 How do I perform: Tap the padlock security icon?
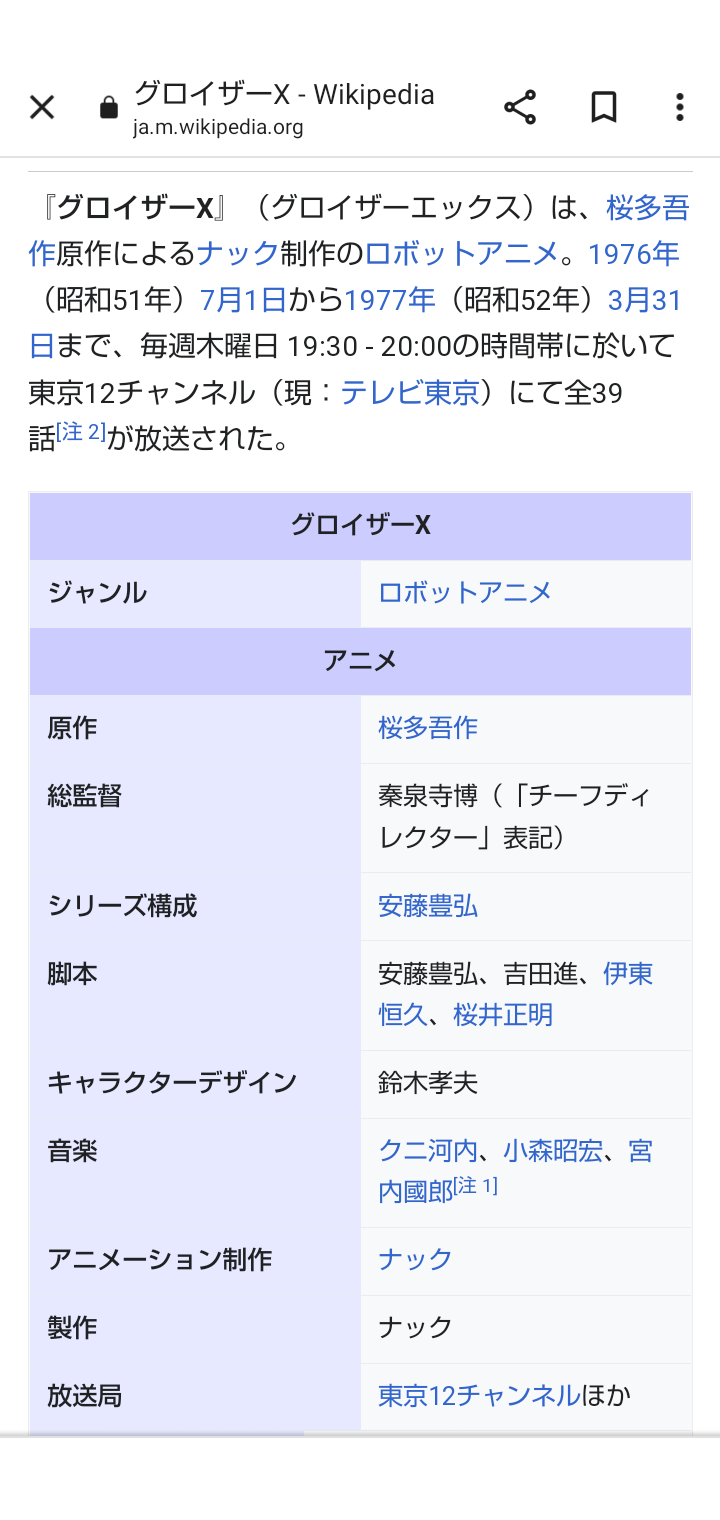106,107
